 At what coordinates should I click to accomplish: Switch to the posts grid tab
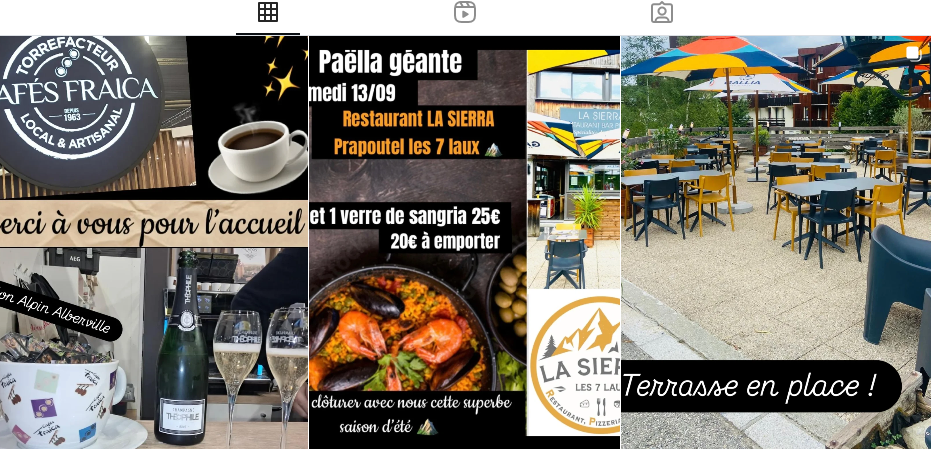(267, 13)
